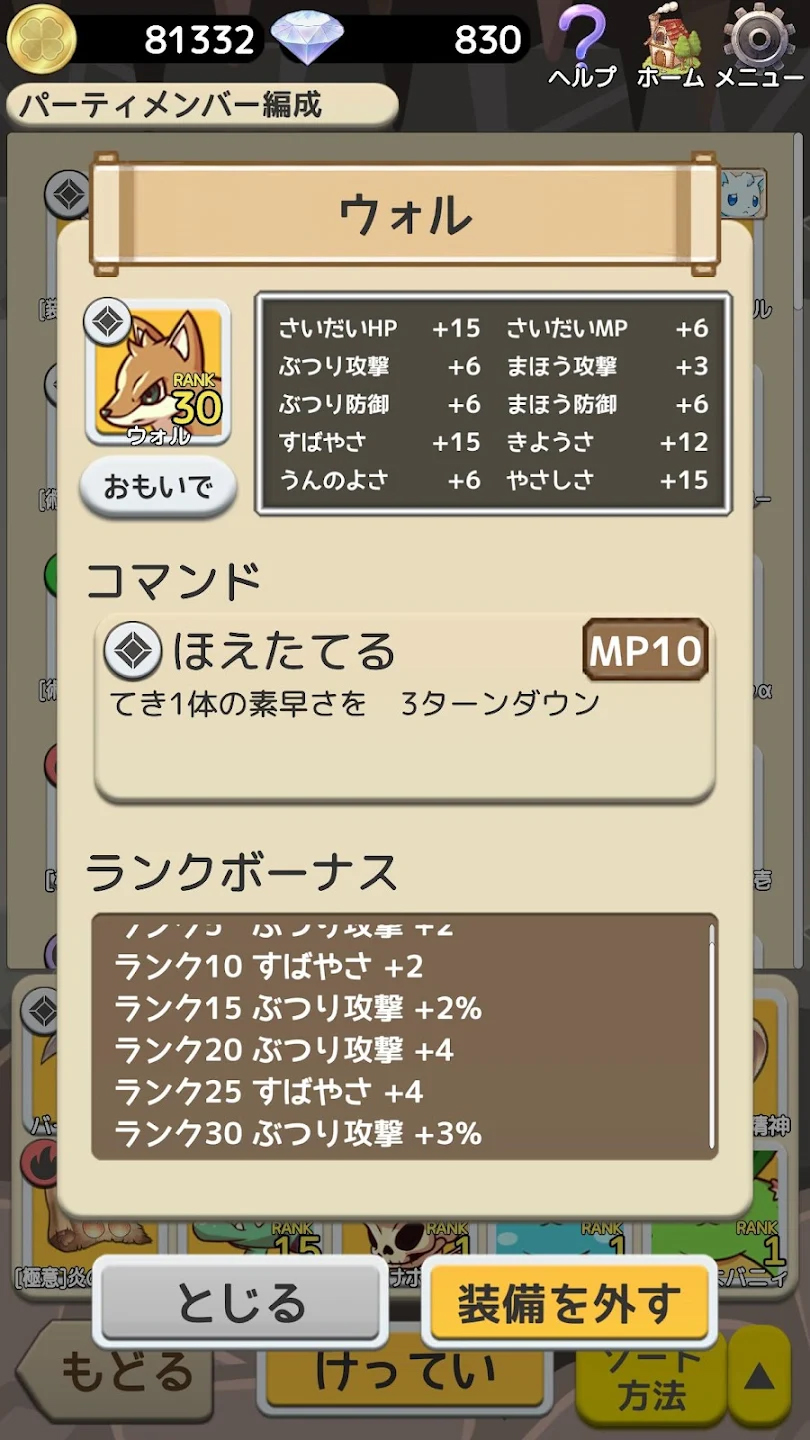Click the clover coin currency icon
810x1440 pixels.
click(x=42, y=40)
